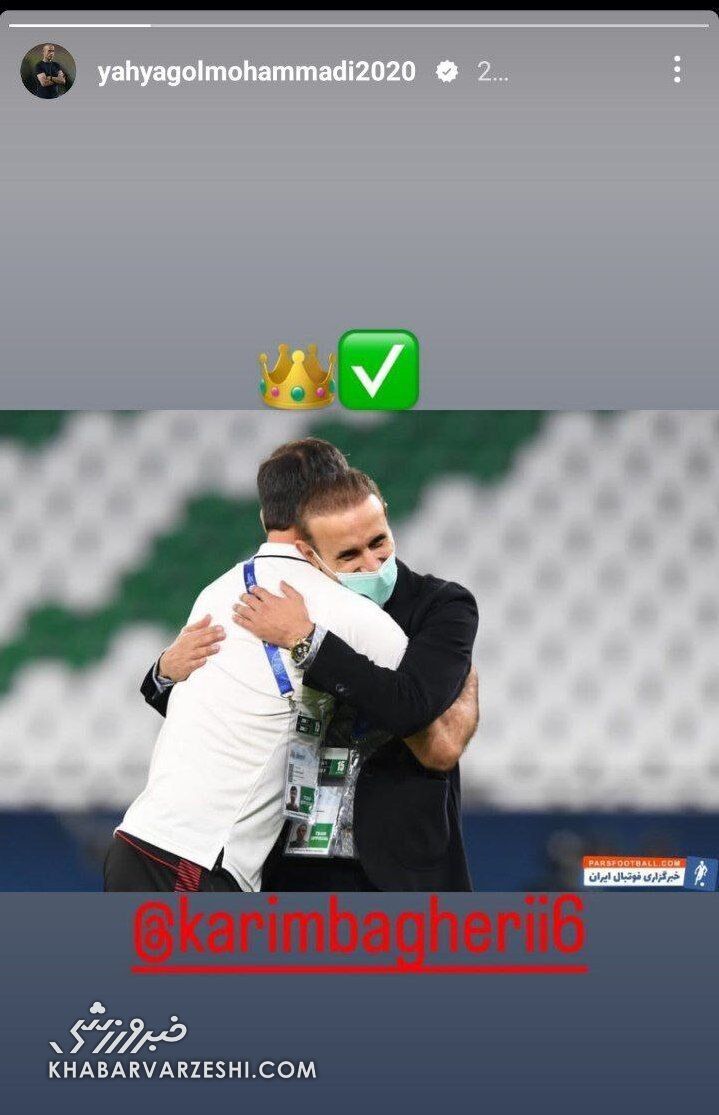Open yahyagolmohammadi2020's profile picture
This screenshot has height=1115, width=719.
(48, 71)
